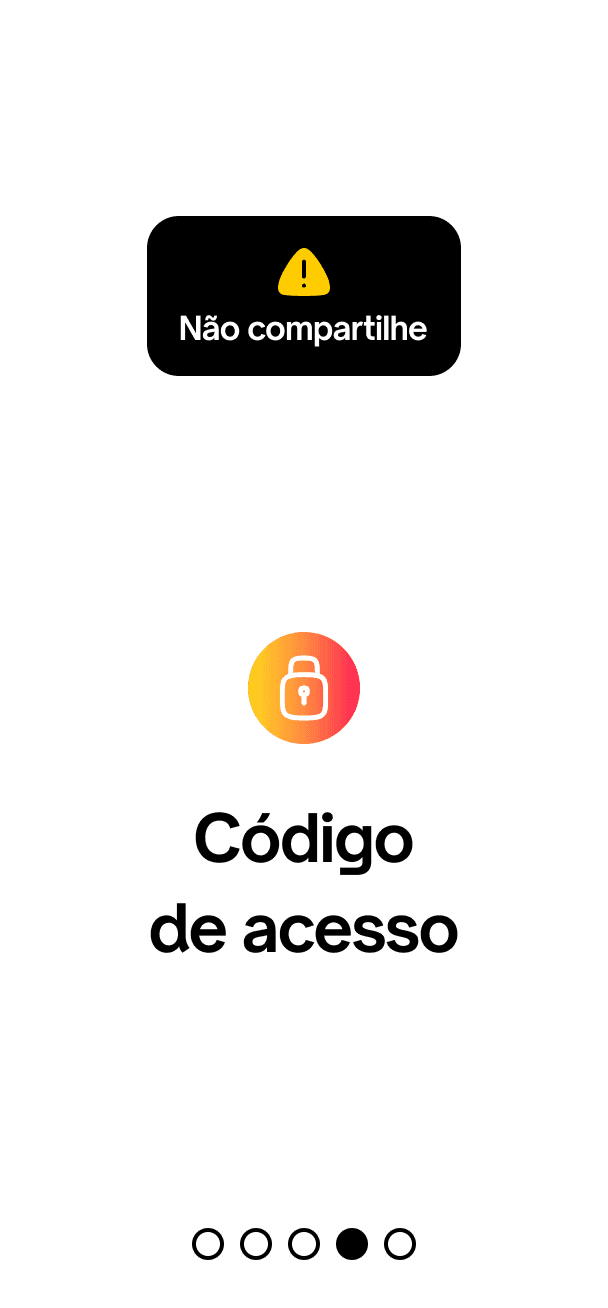Go to the third page indicator dot
The width and height of the screenshot is (608, 1308).
tap(304, 1244)
